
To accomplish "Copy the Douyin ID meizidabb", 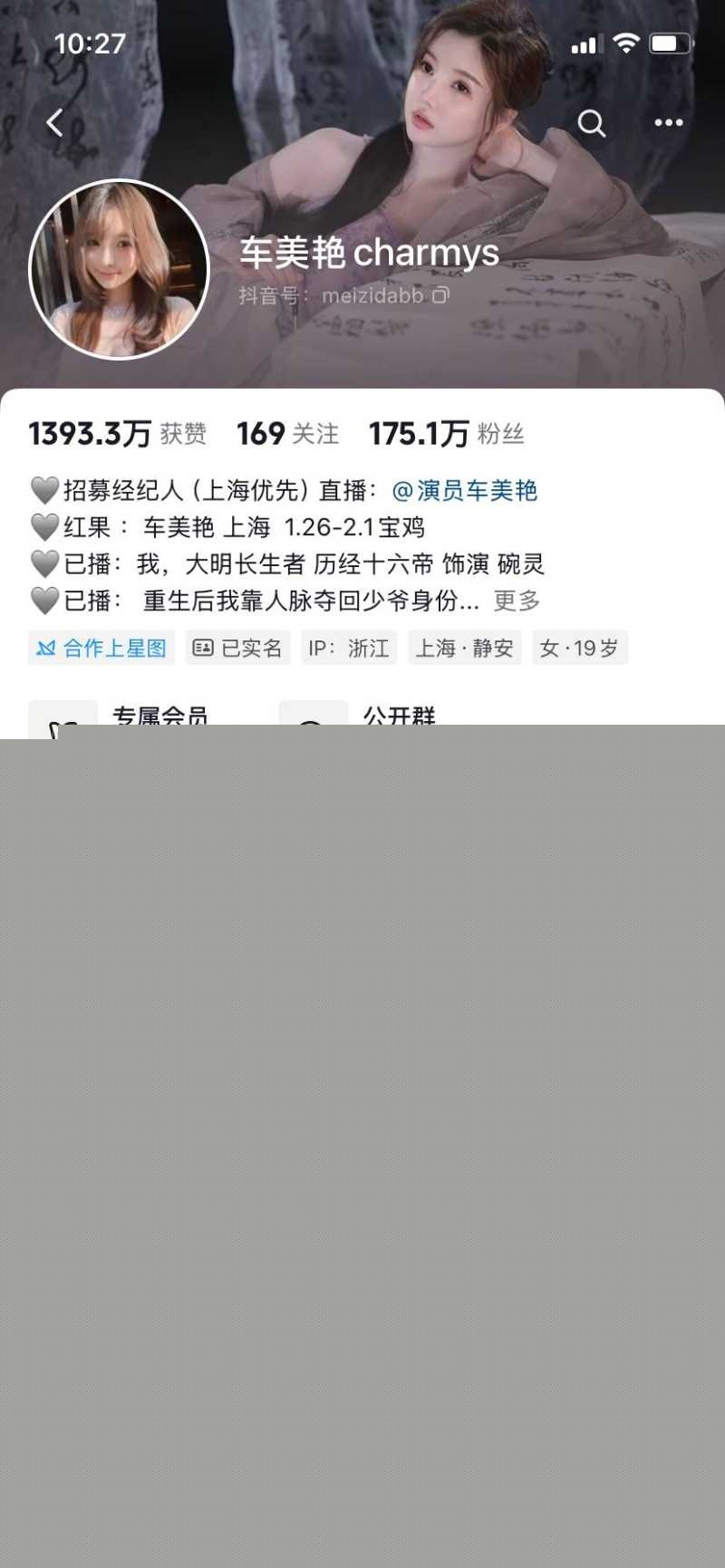I will [x=443, y=295].
